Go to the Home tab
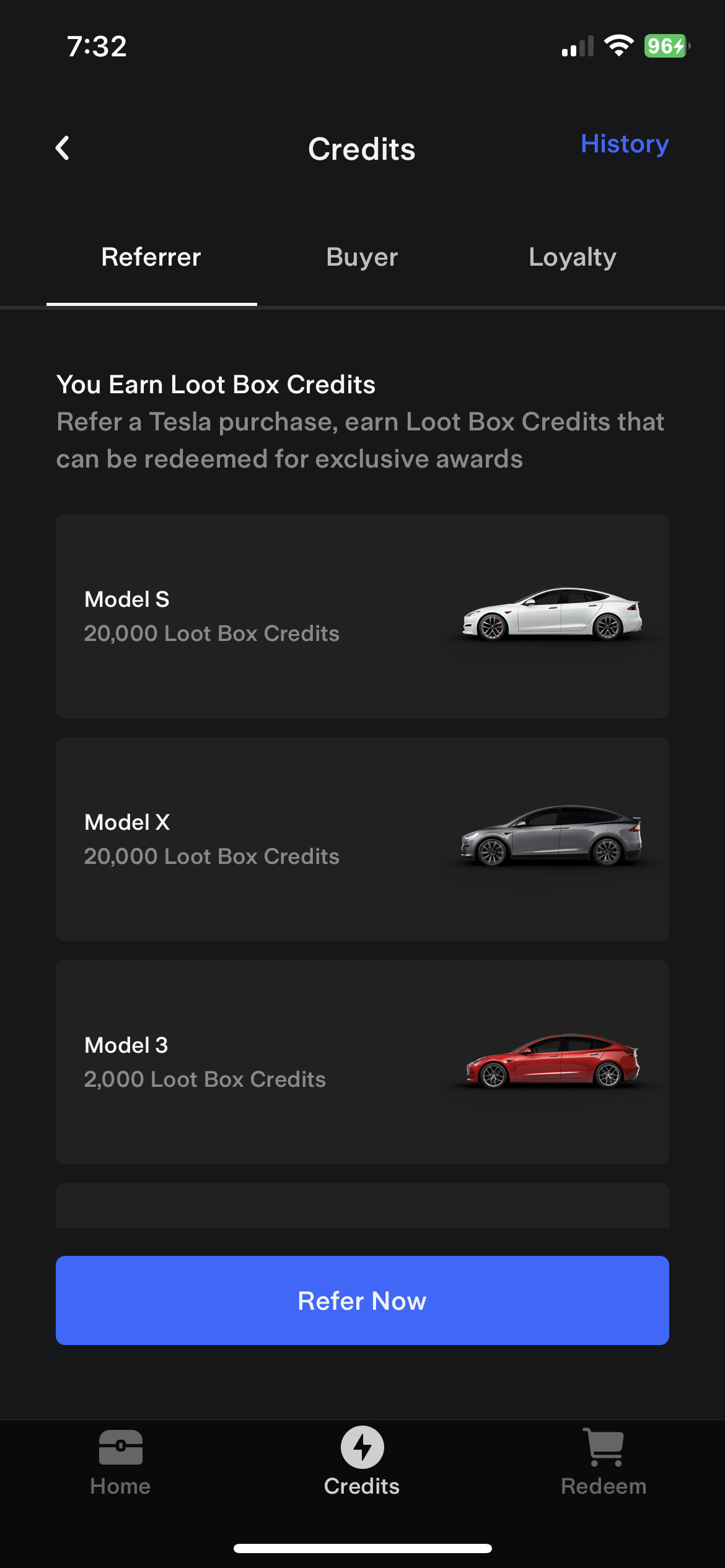The width and height of the screenshot is (725, 1568). (120, 1463)
